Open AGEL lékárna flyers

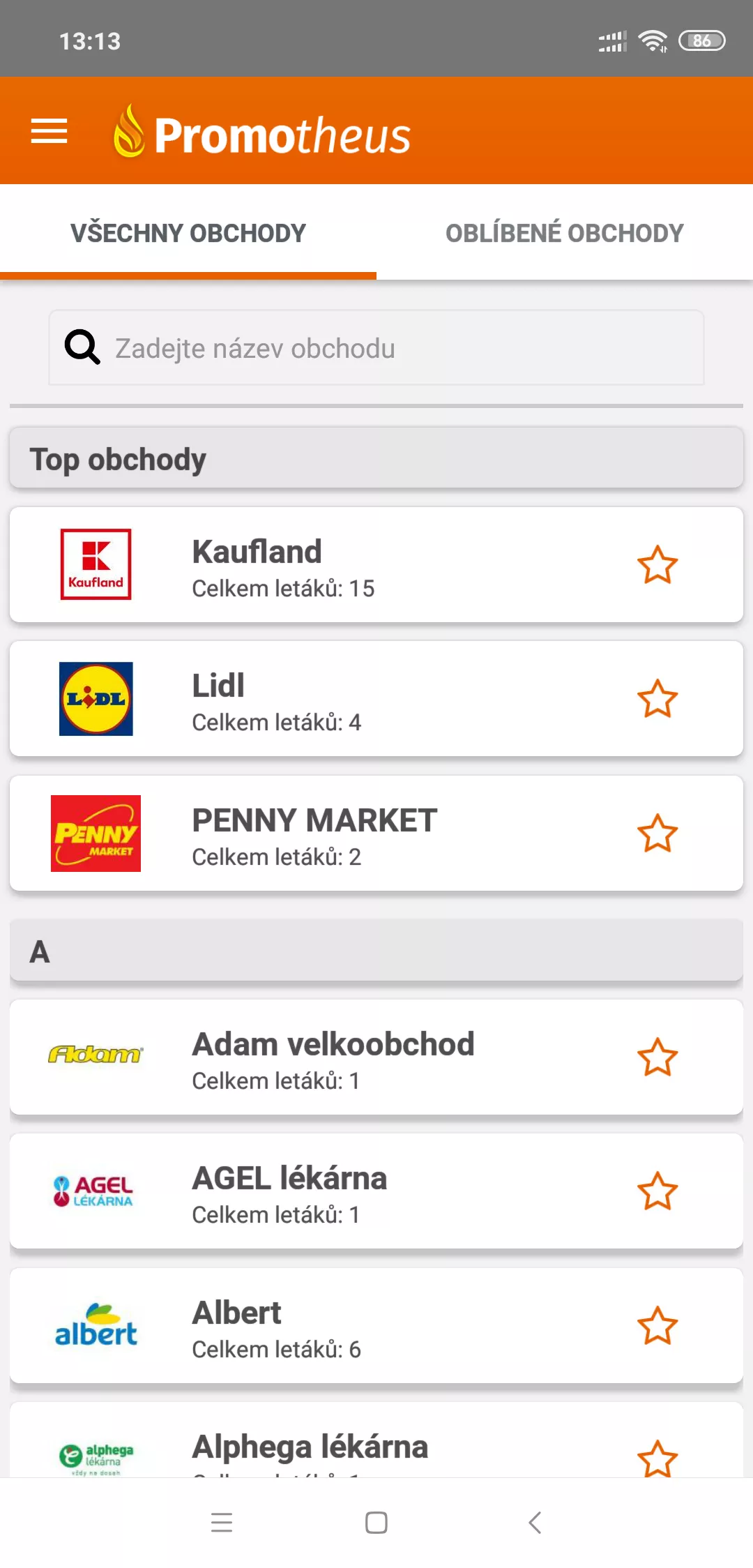(x=376, y=1191)
